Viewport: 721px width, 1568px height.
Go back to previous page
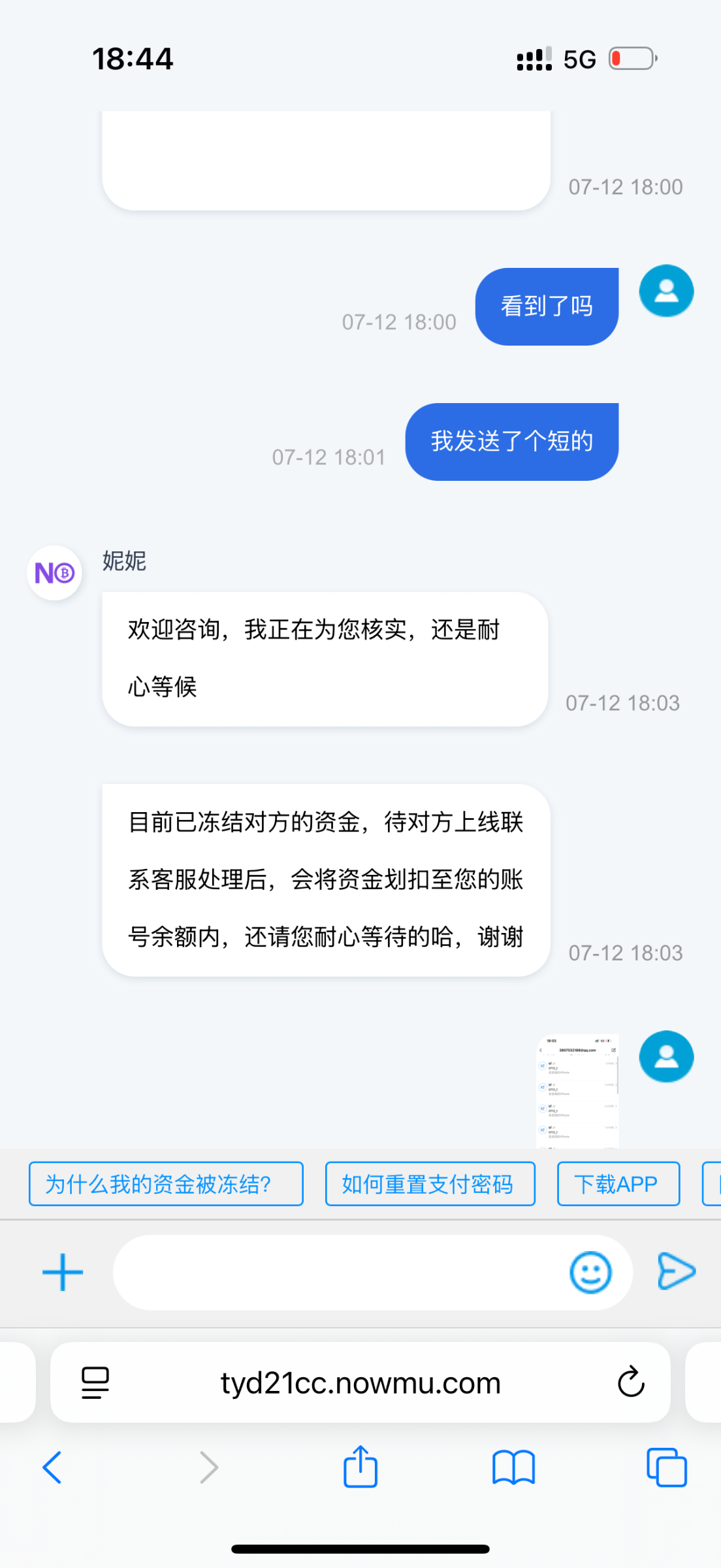(x=52, y=1467)
